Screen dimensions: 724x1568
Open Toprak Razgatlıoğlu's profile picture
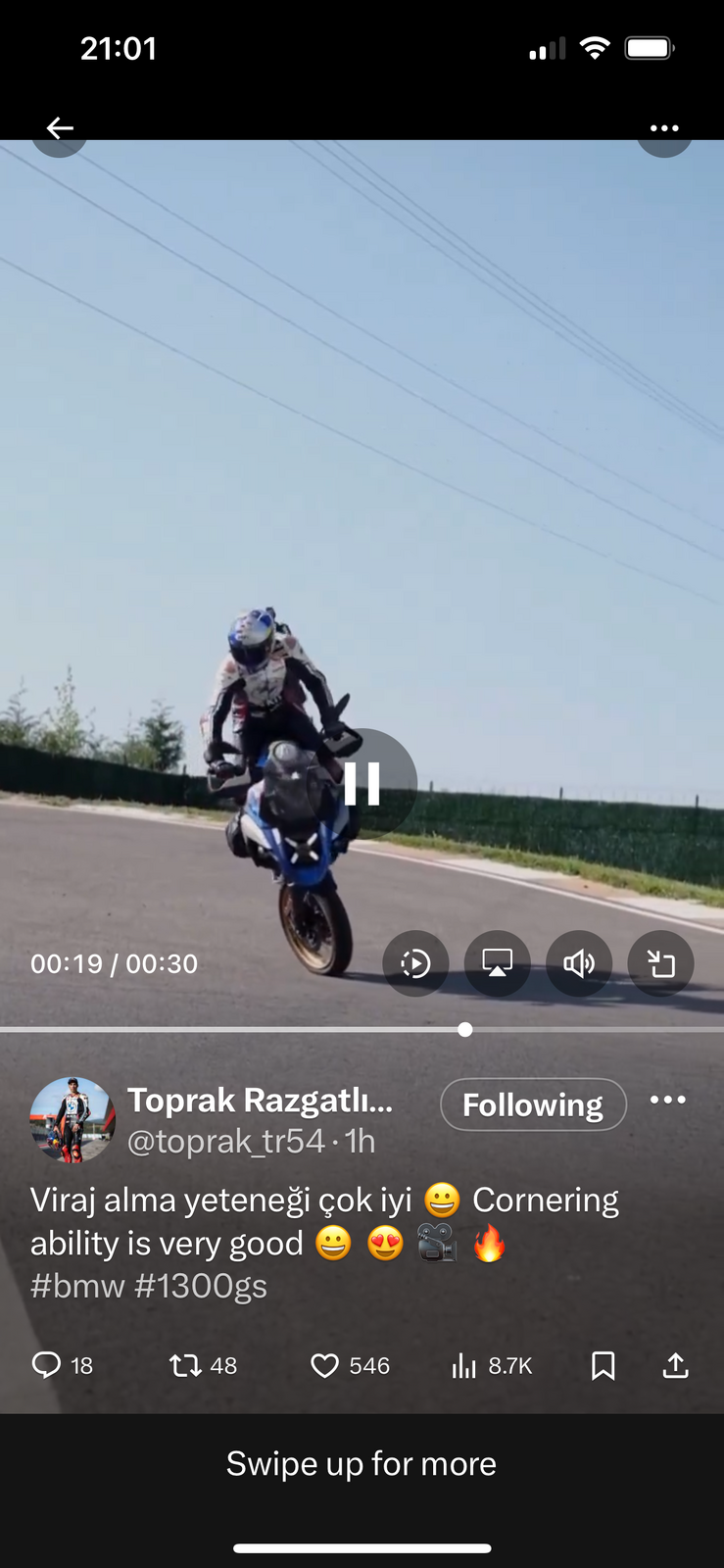72,1119
